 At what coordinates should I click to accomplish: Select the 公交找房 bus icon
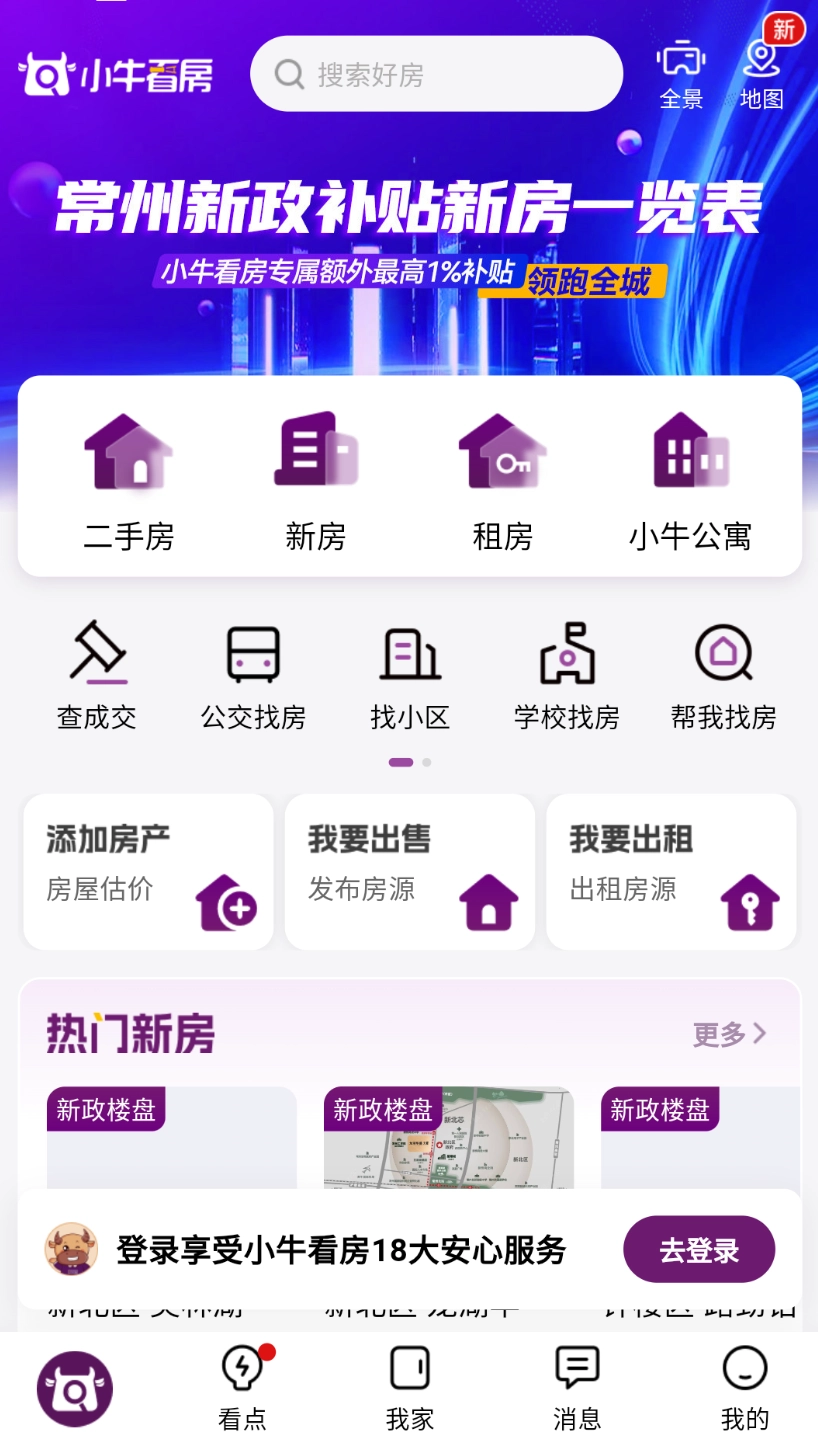point(252,652)
